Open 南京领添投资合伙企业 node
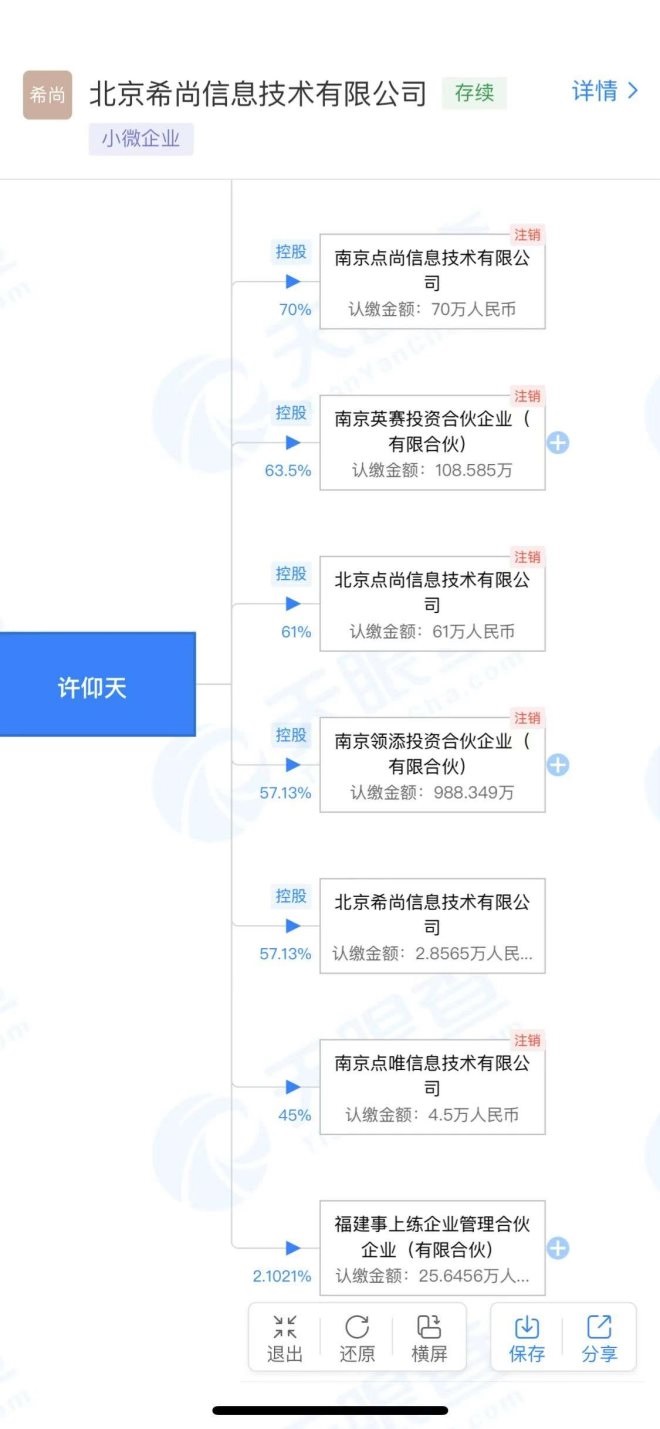 point(432,765)
